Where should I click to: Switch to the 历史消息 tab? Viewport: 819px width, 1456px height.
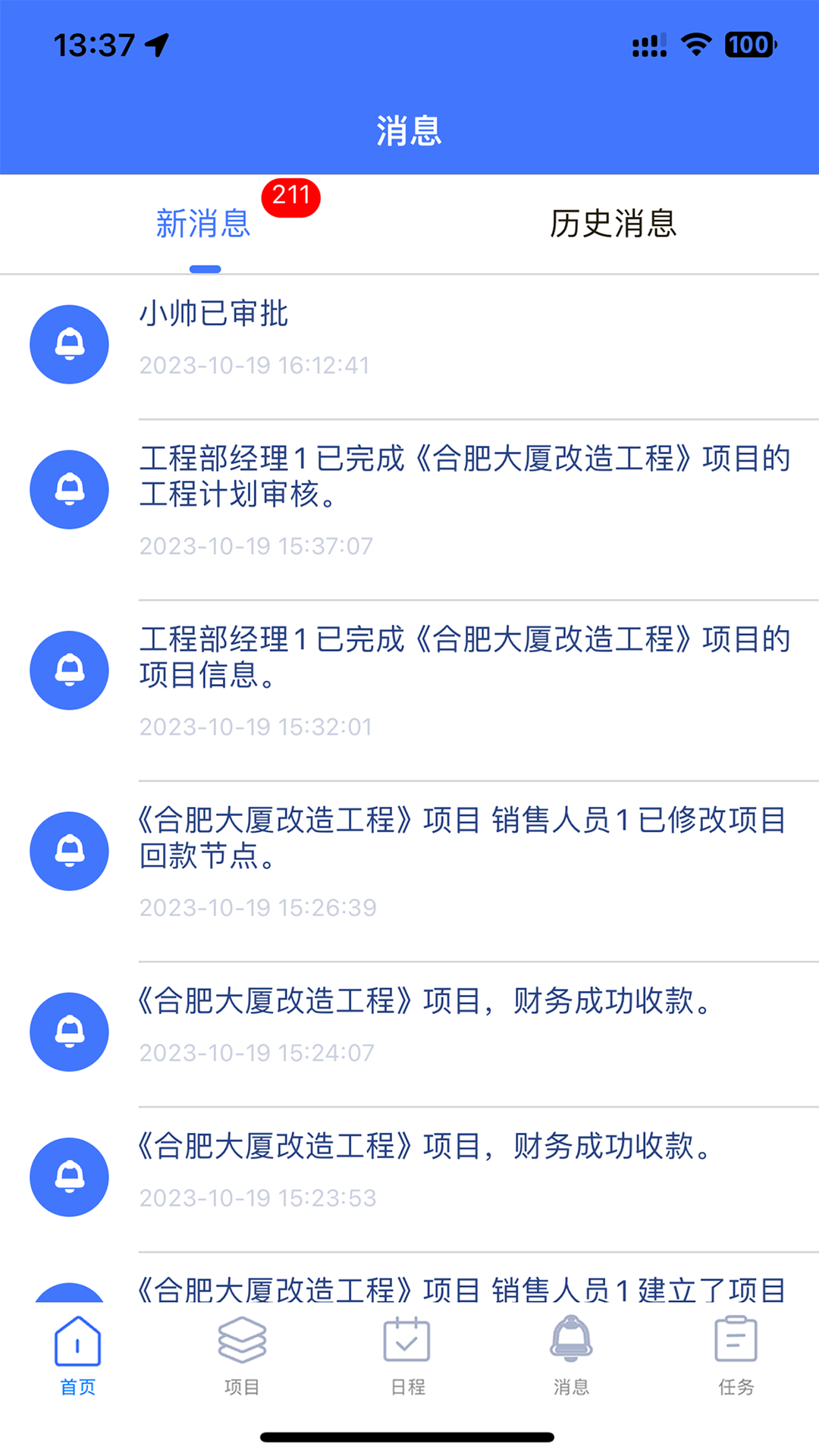(x=614, y=225)
